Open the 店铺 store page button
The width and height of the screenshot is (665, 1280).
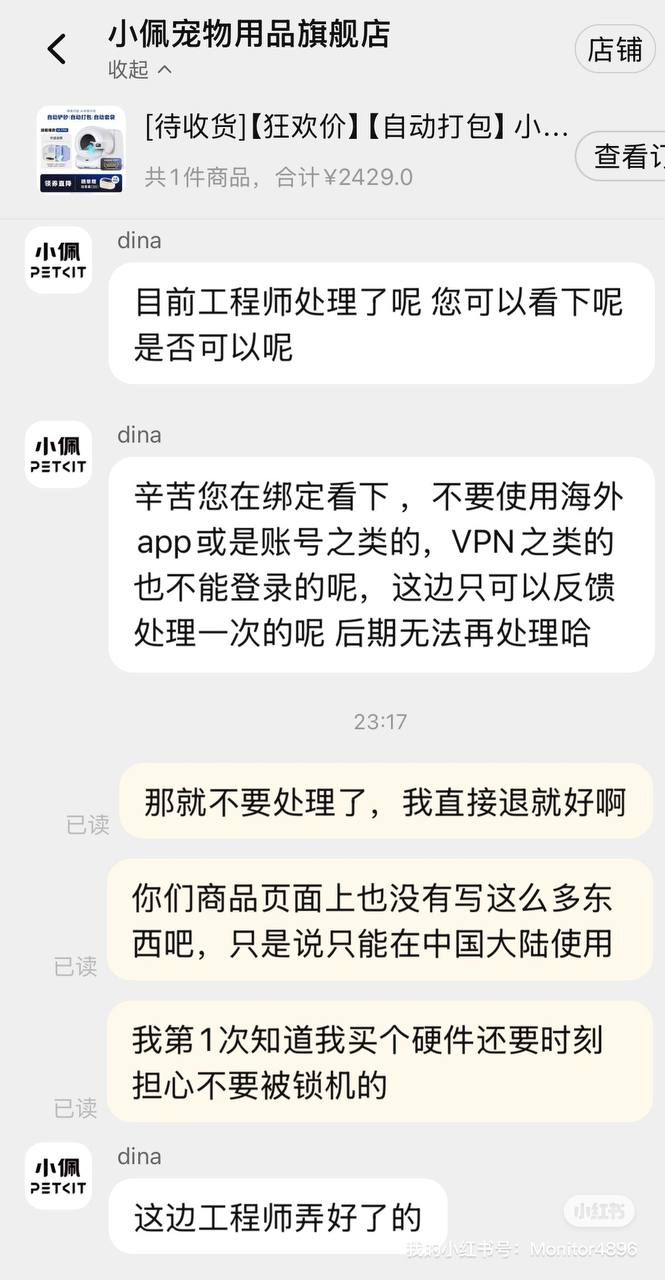(614, 49)
